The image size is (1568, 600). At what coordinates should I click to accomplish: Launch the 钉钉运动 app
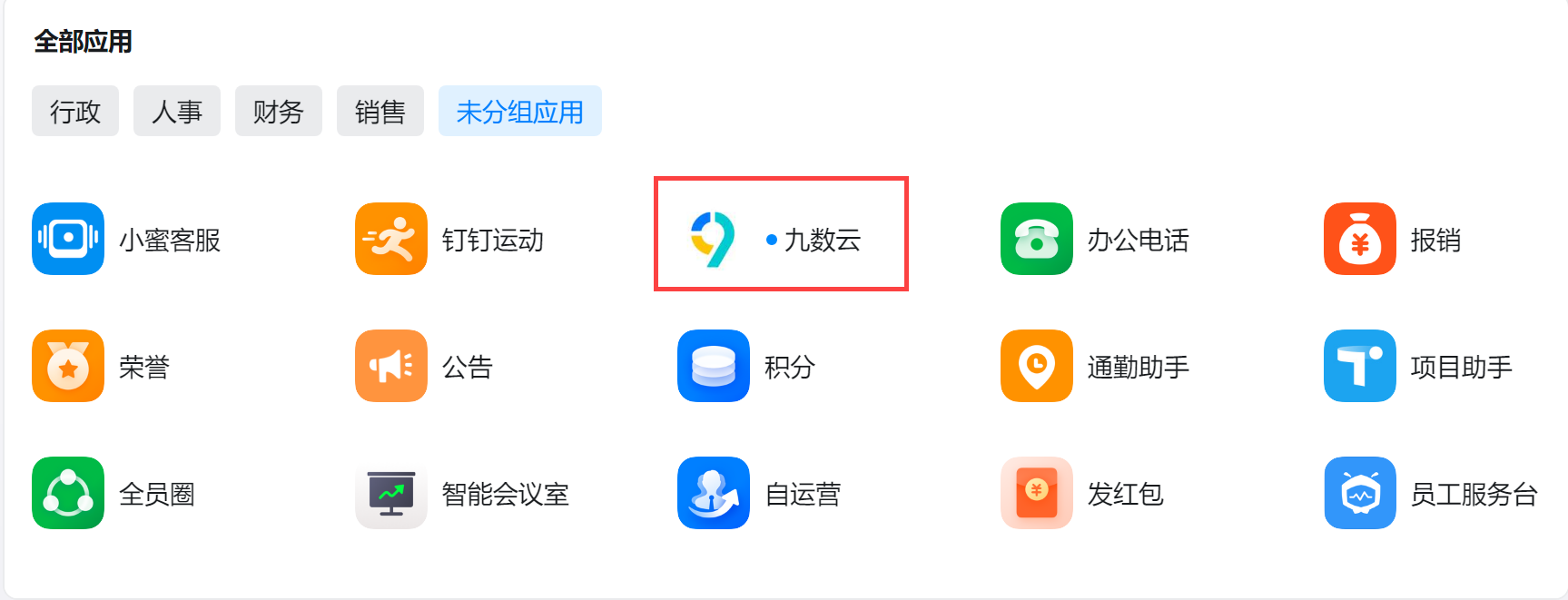[391, 239]
